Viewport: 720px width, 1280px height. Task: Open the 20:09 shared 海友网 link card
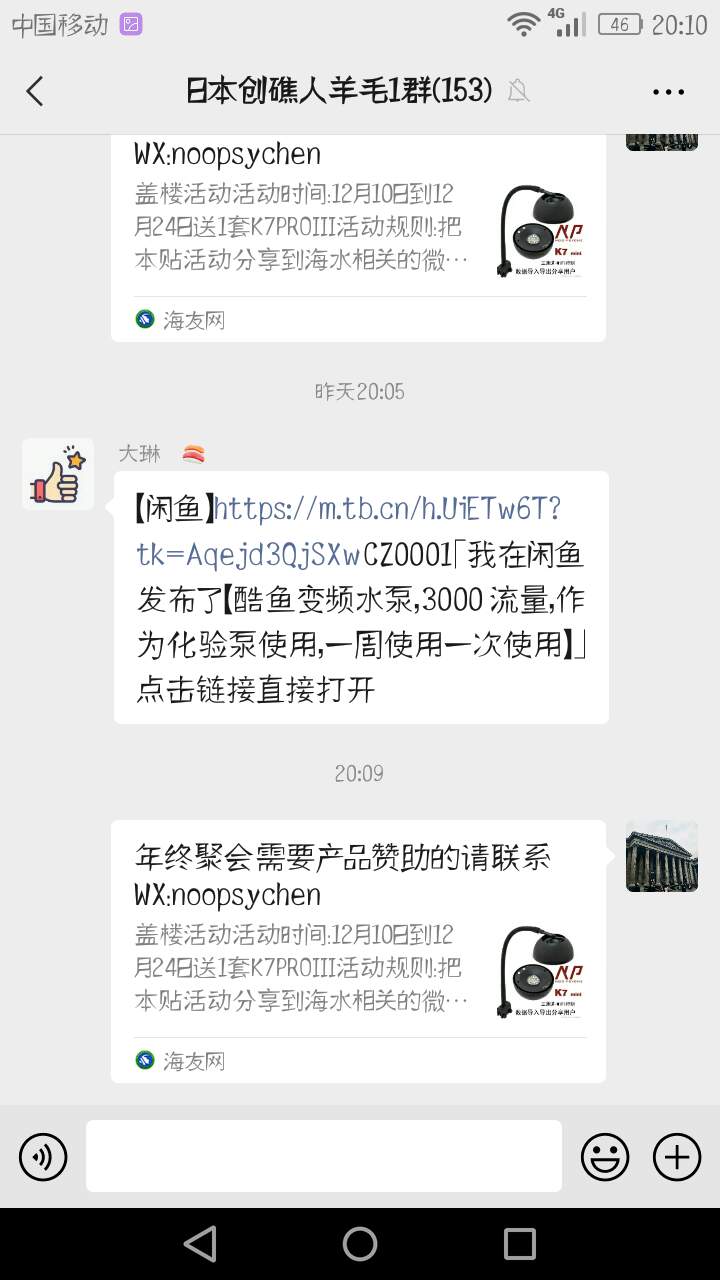pos(358,950)
